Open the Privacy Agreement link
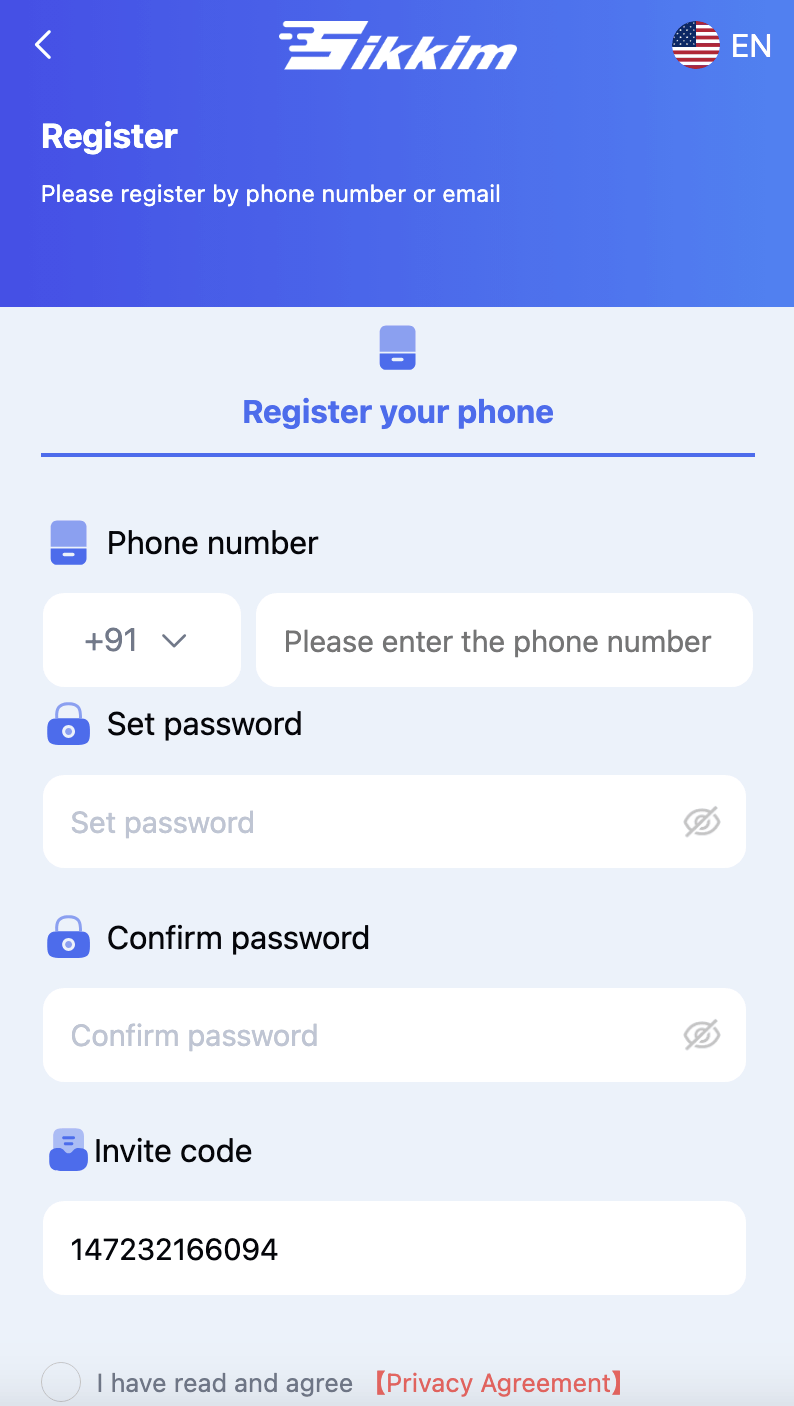Viewport: 794px width, 1406px height. [x=499, y=1383]
